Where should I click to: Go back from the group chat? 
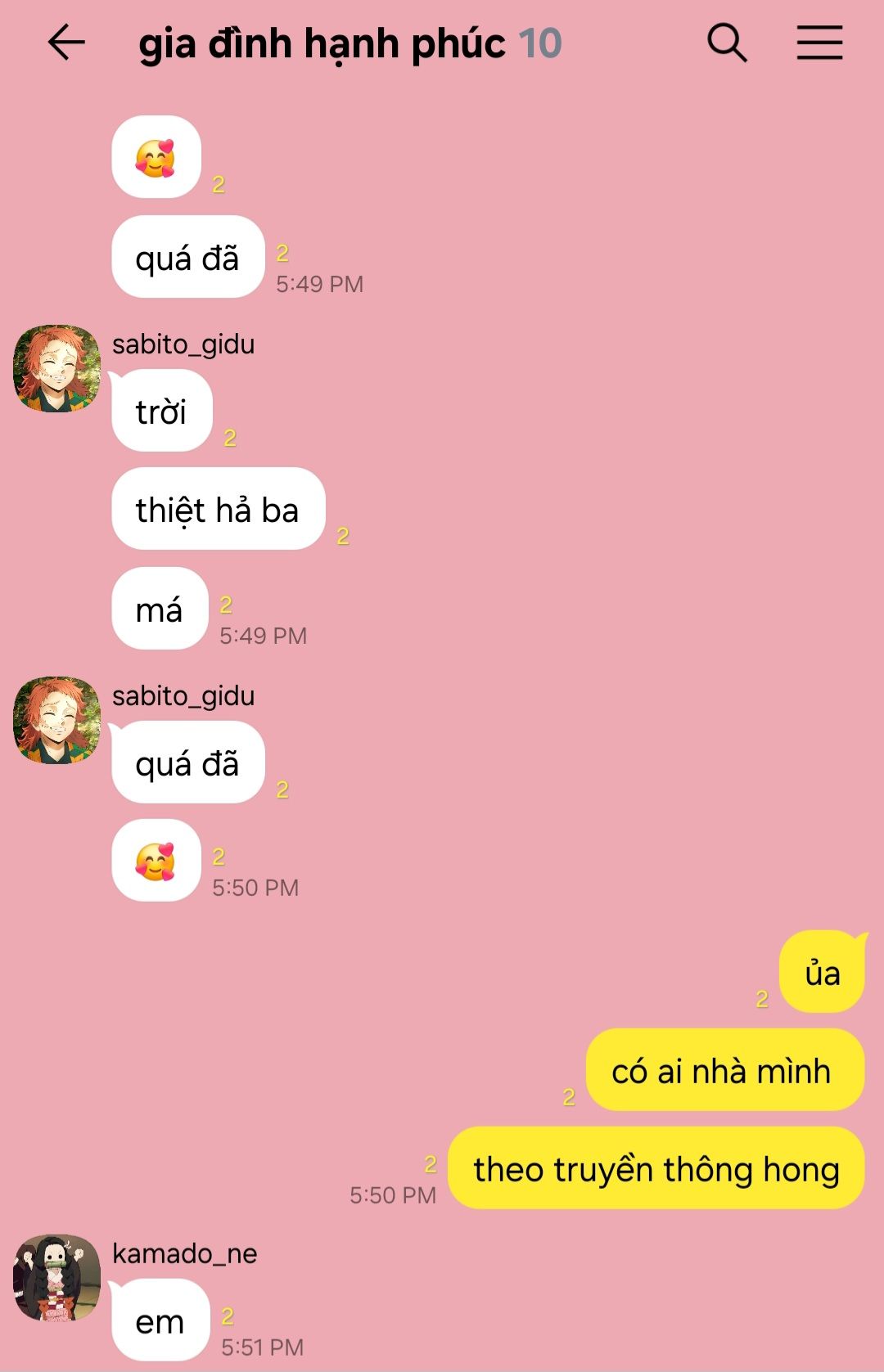(66, 43)
